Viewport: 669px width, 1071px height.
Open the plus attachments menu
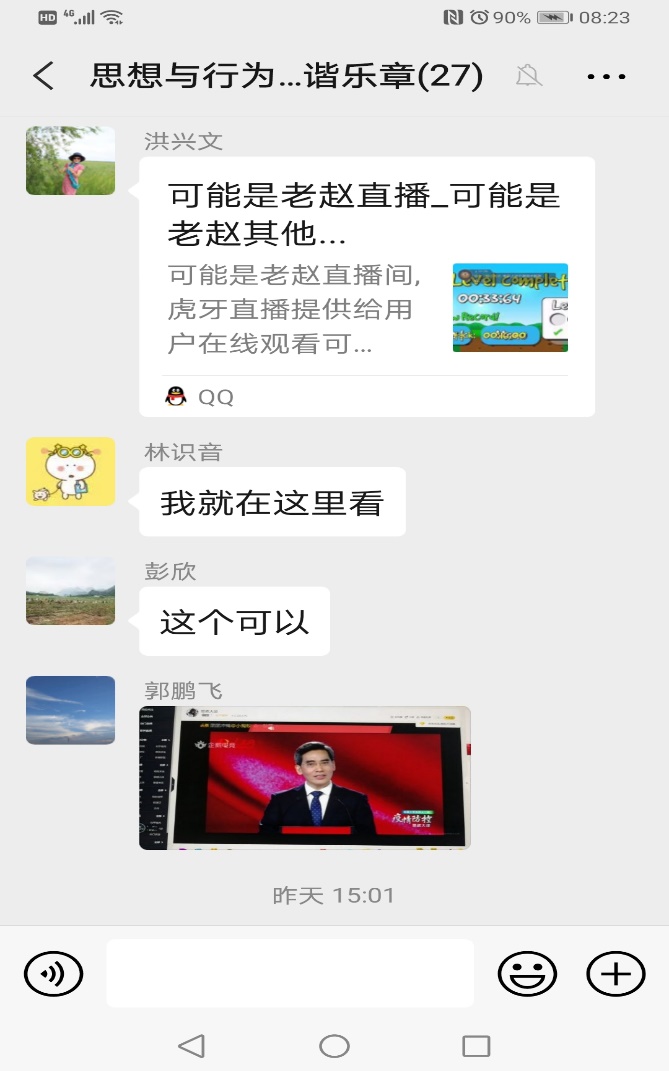click(x=615, y=973)
